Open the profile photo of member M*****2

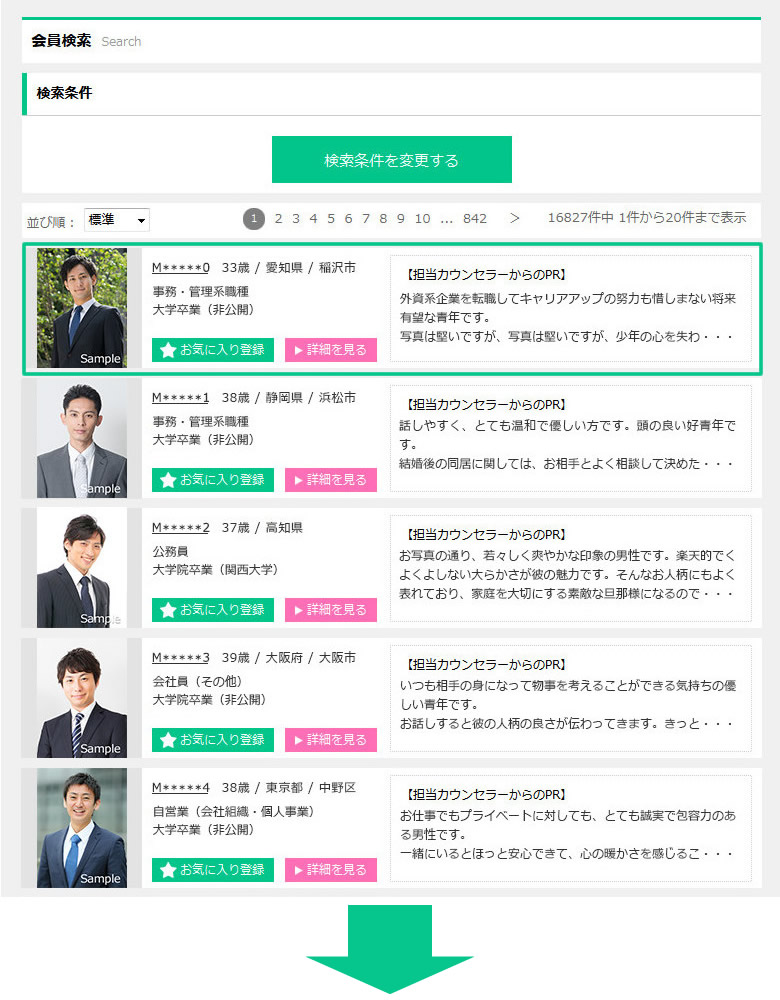[x=82, y=568]
